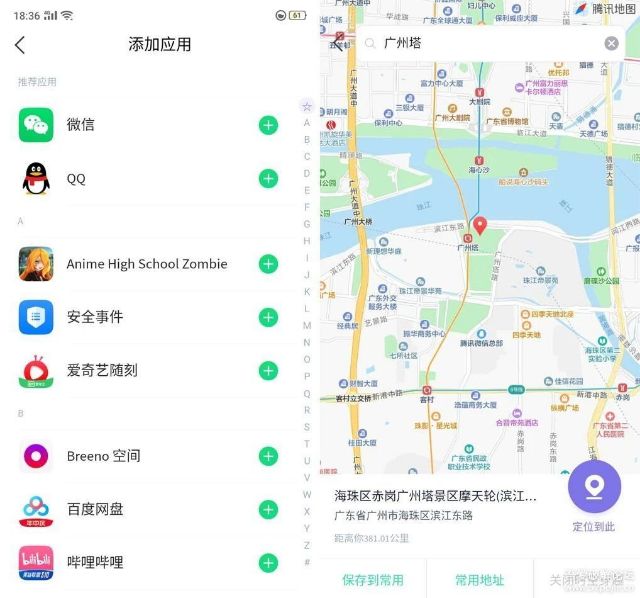The image size is (640, 598).
Task: Tap the red pin at 广州塔
Action: coord(479,225)
